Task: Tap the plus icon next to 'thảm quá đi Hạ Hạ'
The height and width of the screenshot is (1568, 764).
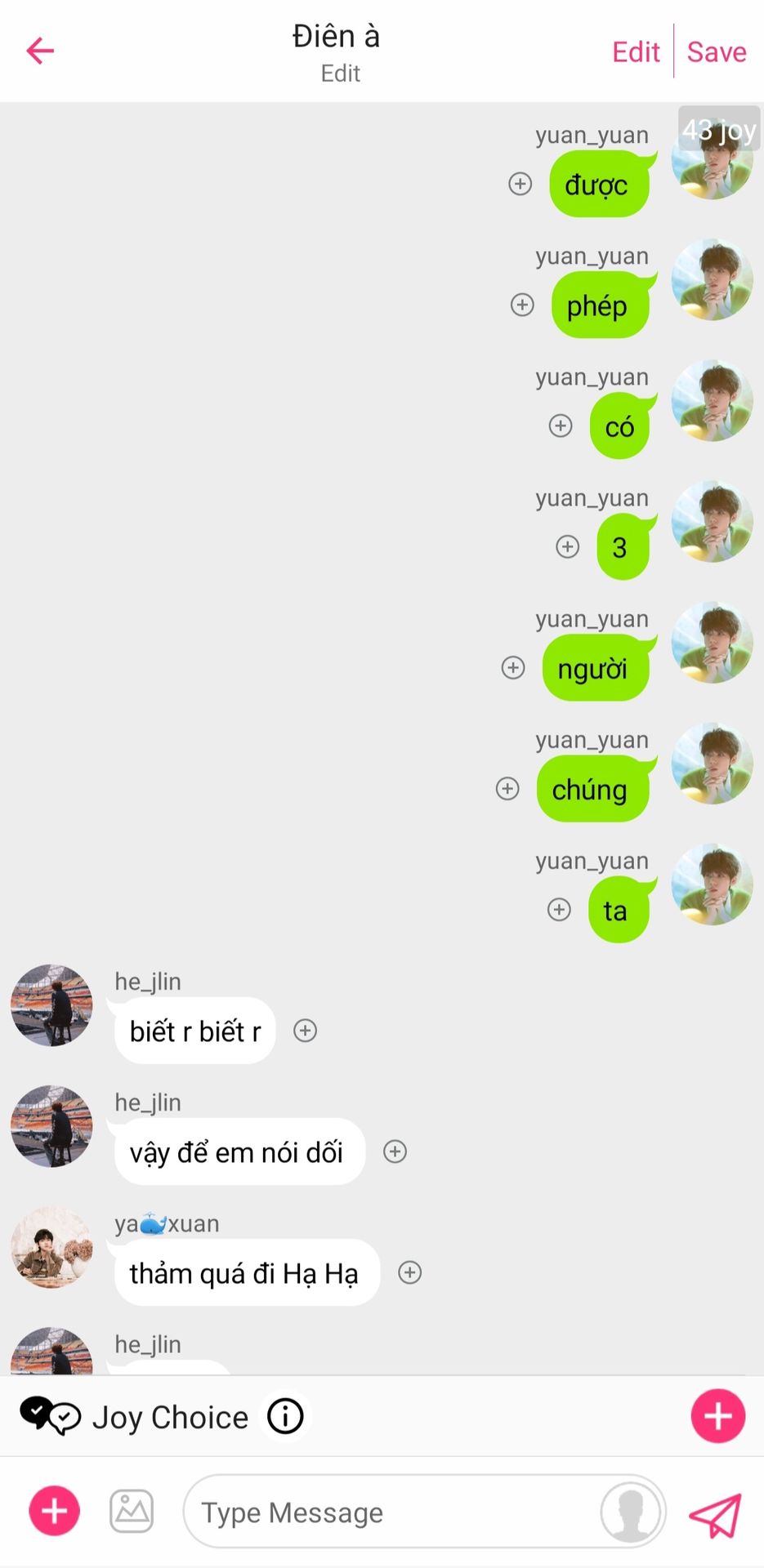Action: tap(410, 1272)
